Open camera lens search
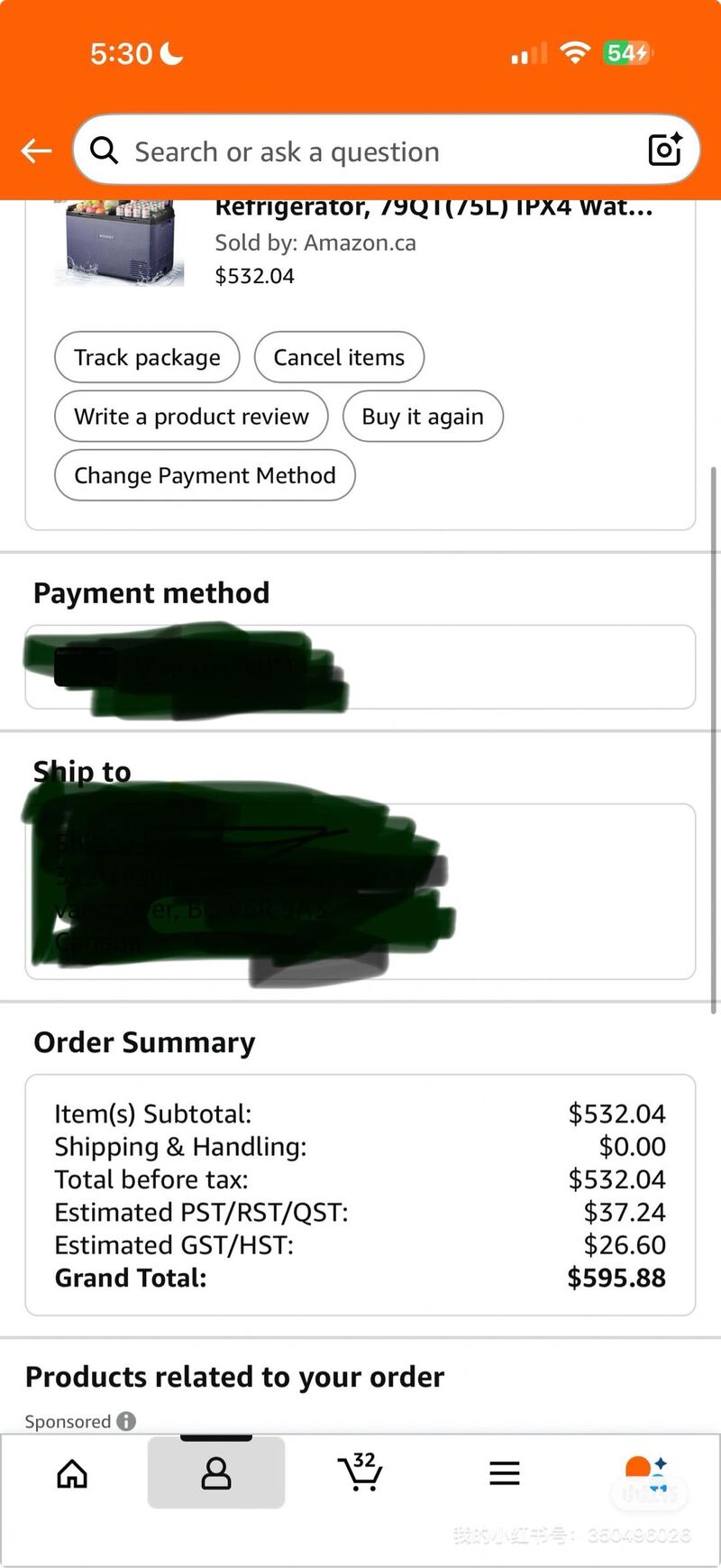 coord(664,150)
